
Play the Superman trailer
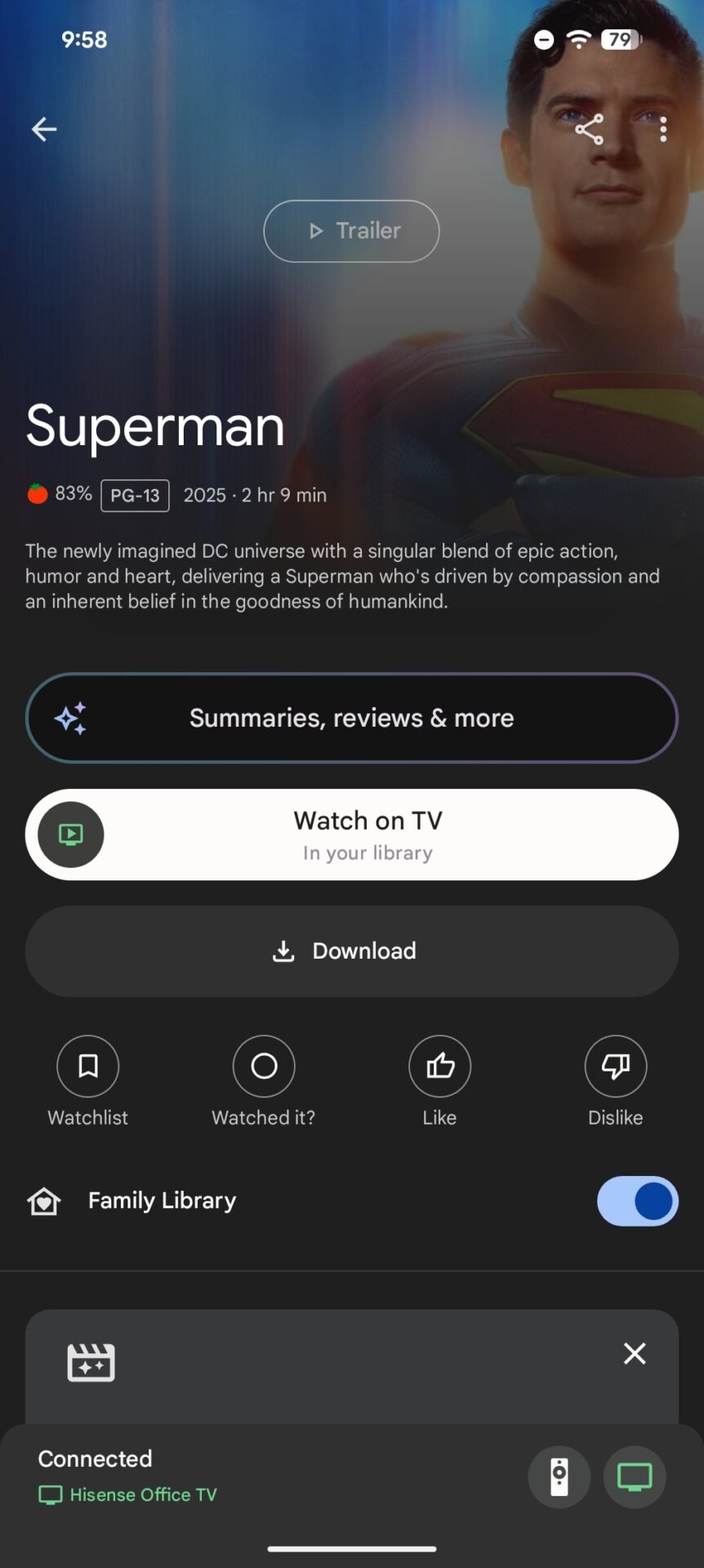pos(351,231)
